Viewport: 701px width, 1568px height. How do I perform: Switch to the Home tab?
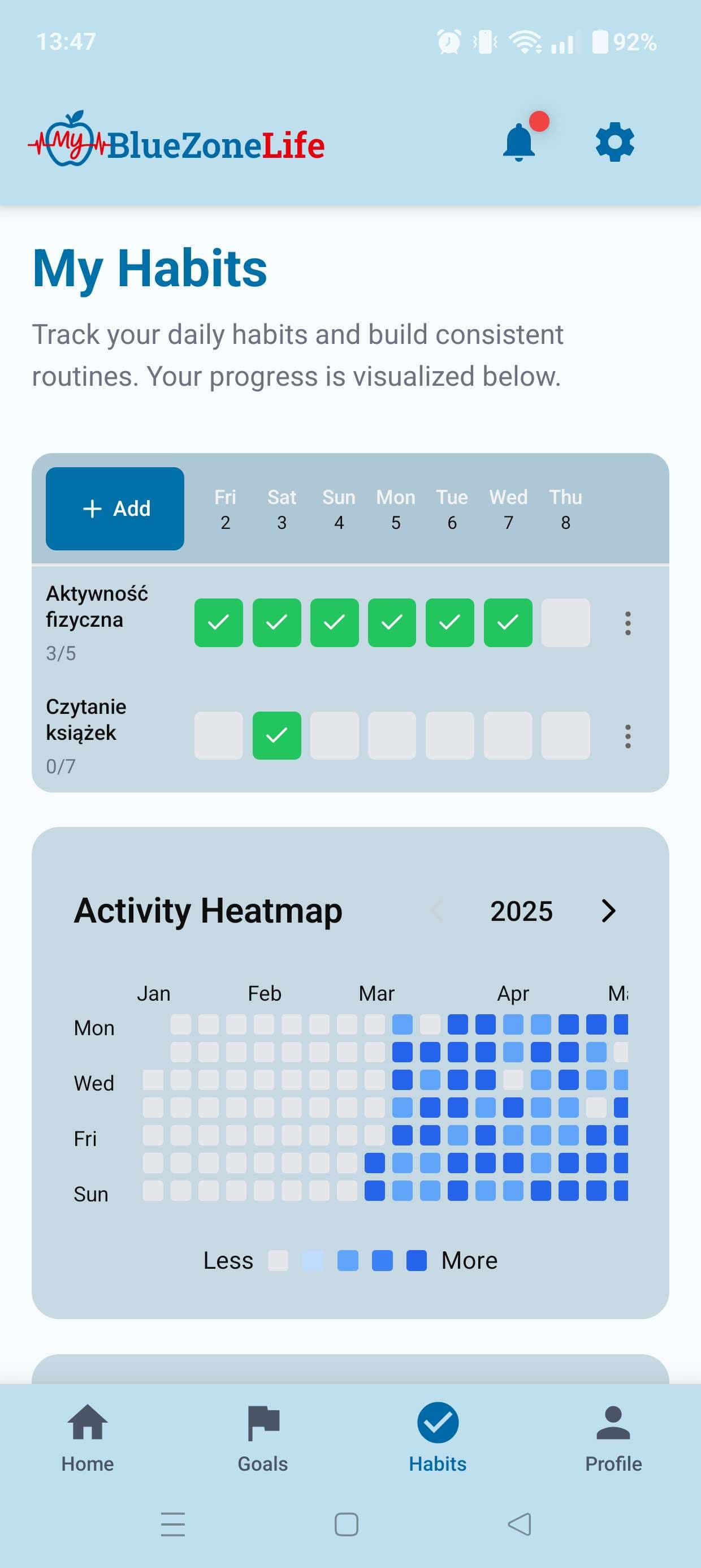[88, 1437]
